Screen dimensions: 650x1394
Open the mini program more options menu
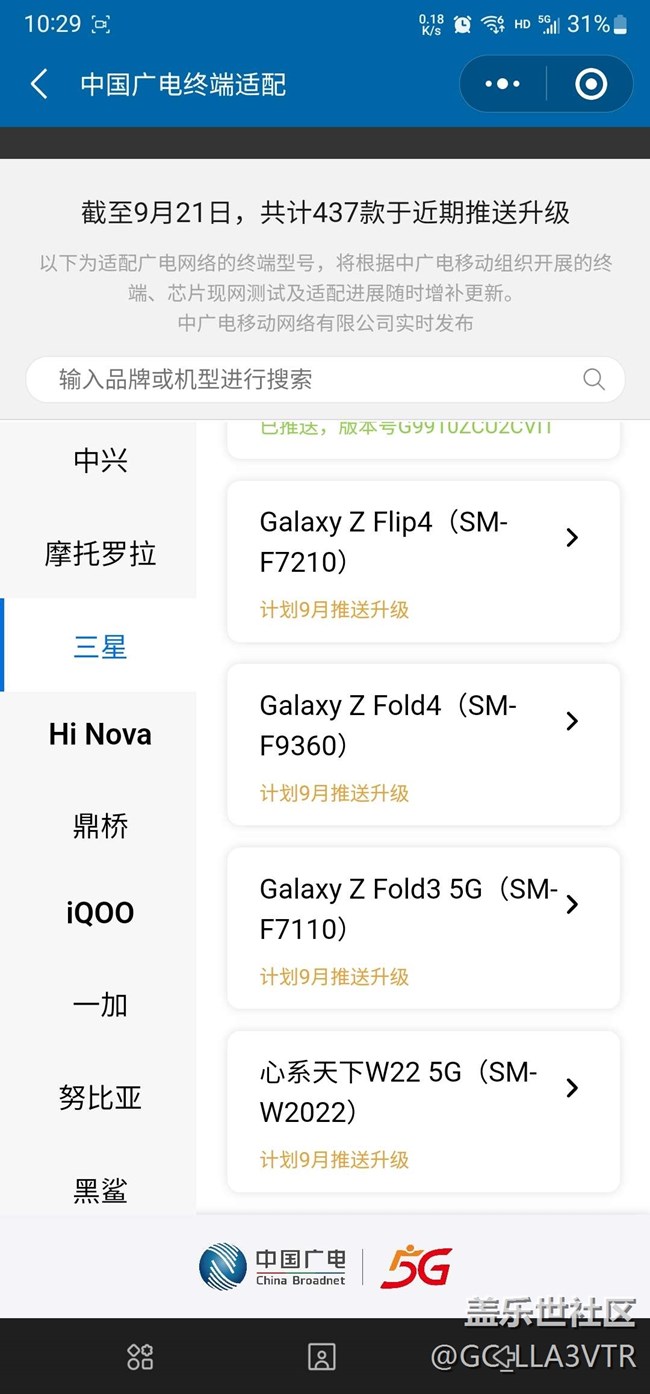pyautogui.click(x=502, y=84)
